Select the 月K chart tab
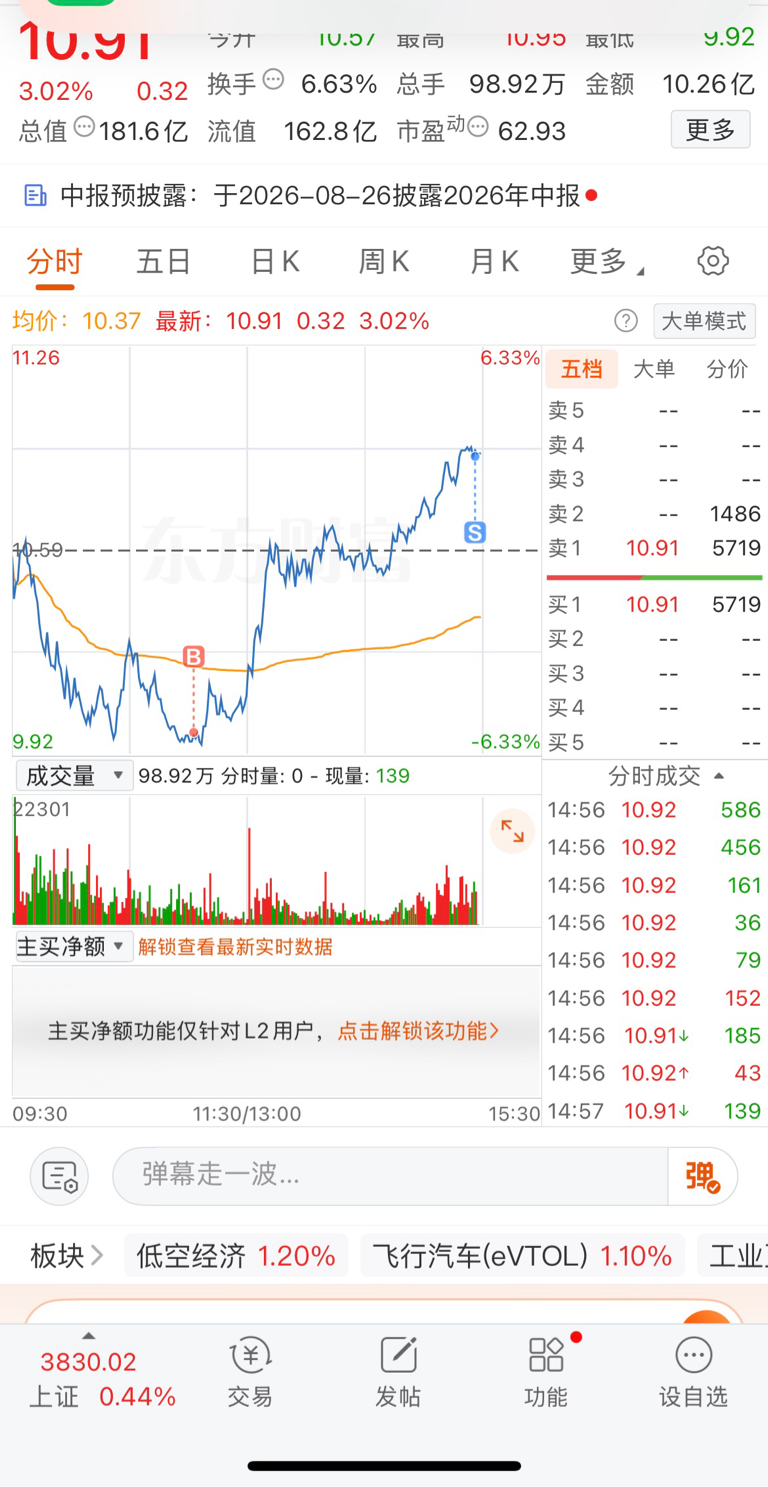This screenshot has height=1487, width=768. pos(494,262)
